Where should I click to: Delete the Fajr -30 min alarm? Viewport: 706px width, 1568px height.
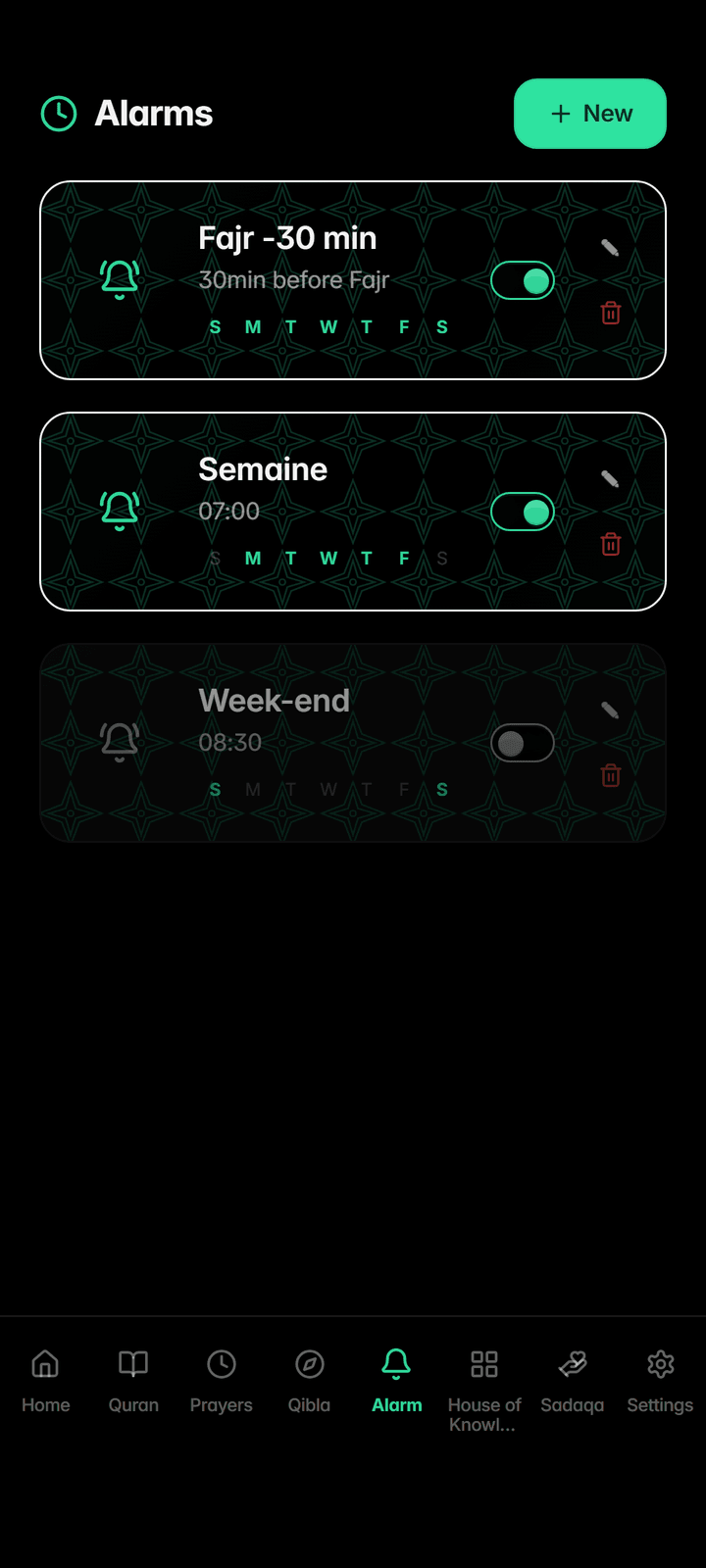click(610, 314)
